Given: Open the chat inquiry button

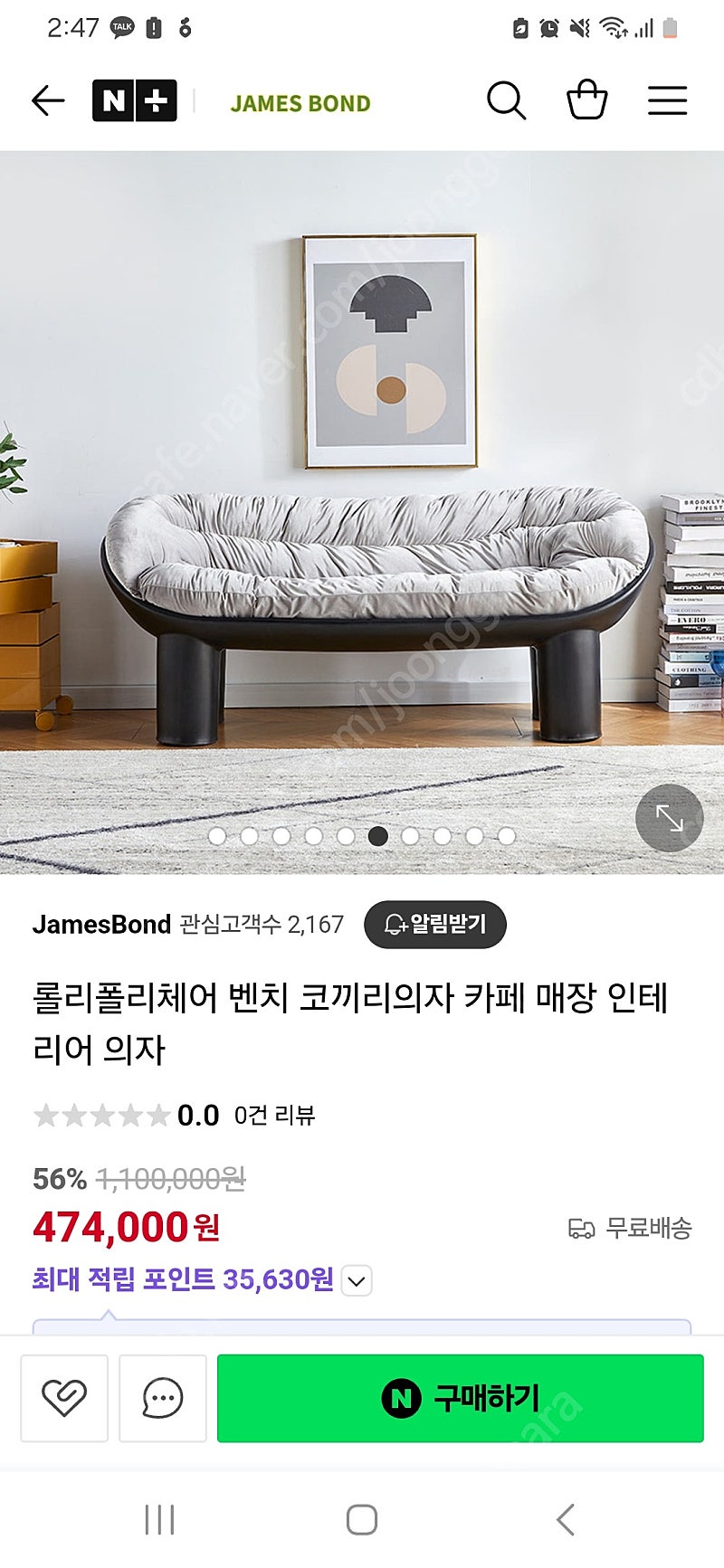Looking at the screenshot, I should [163, 1398].
